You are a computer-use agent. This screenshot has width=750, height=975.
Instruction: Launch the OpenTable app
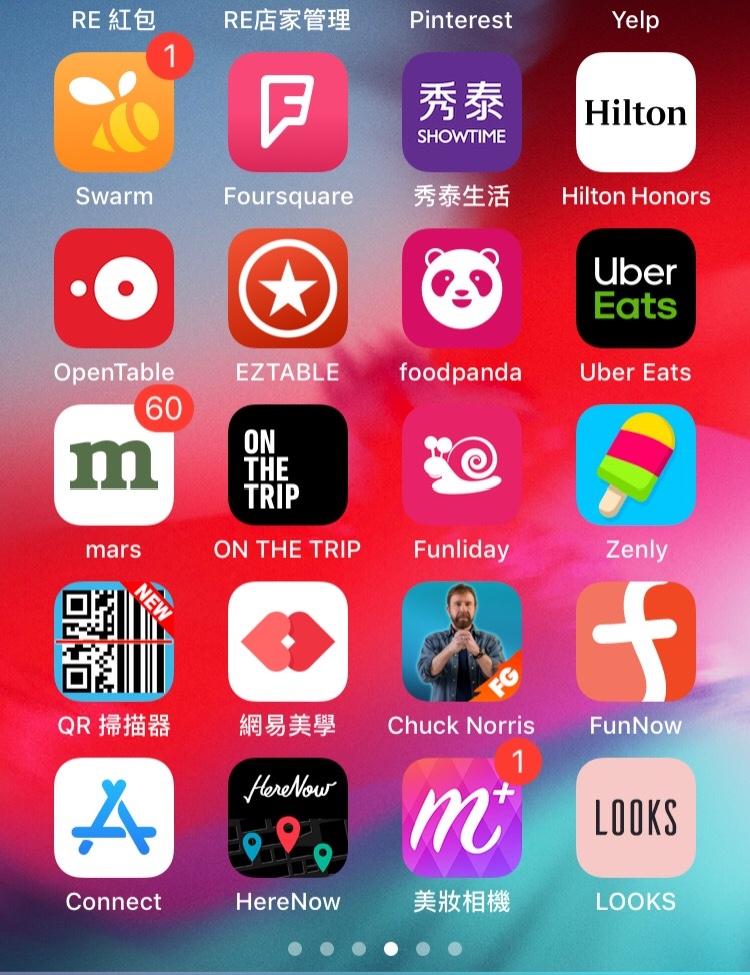pos(114,289)
